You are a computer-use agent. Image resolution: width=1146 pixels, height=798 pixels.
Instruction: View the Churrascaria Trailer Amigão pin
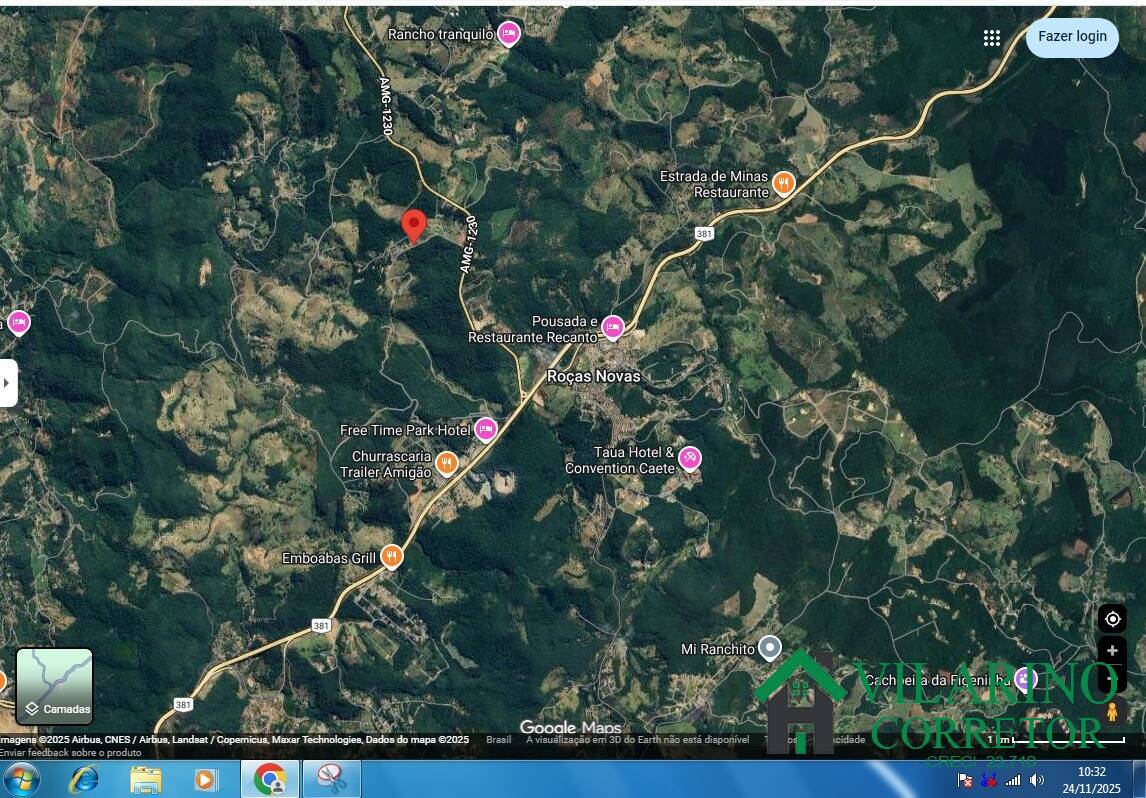(x=447, y=463)
